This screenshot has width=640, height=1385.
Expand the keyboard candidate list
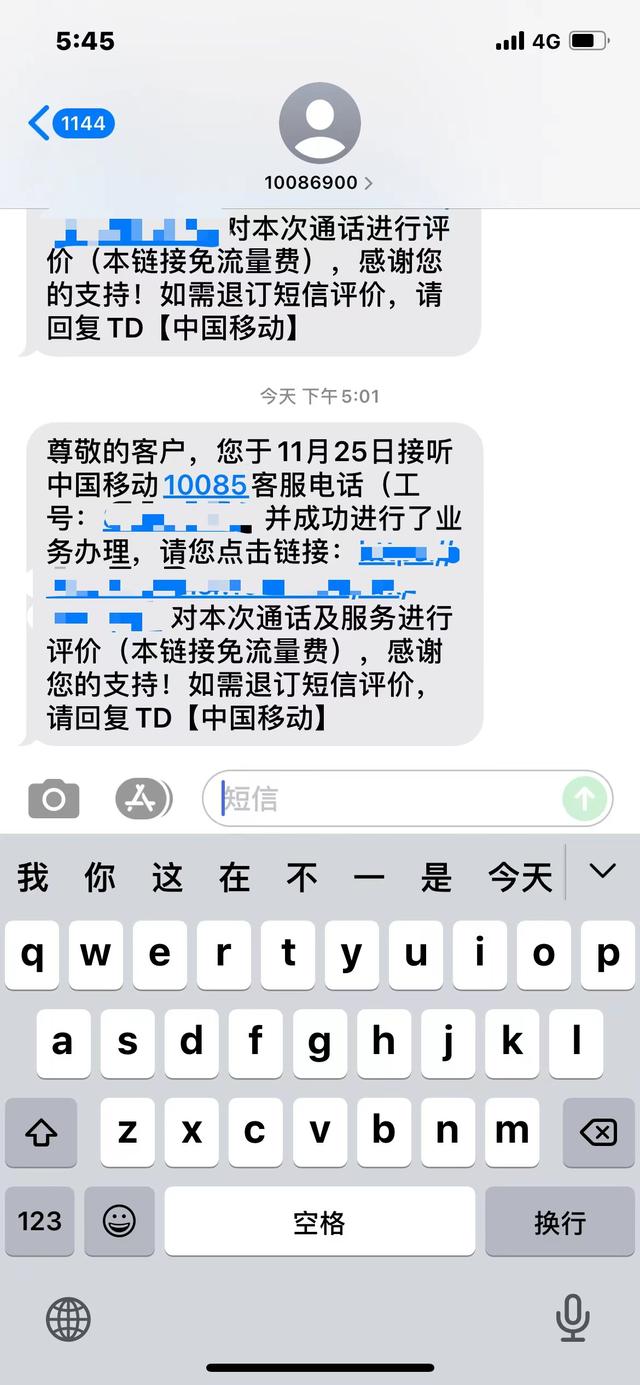(602, 872)
